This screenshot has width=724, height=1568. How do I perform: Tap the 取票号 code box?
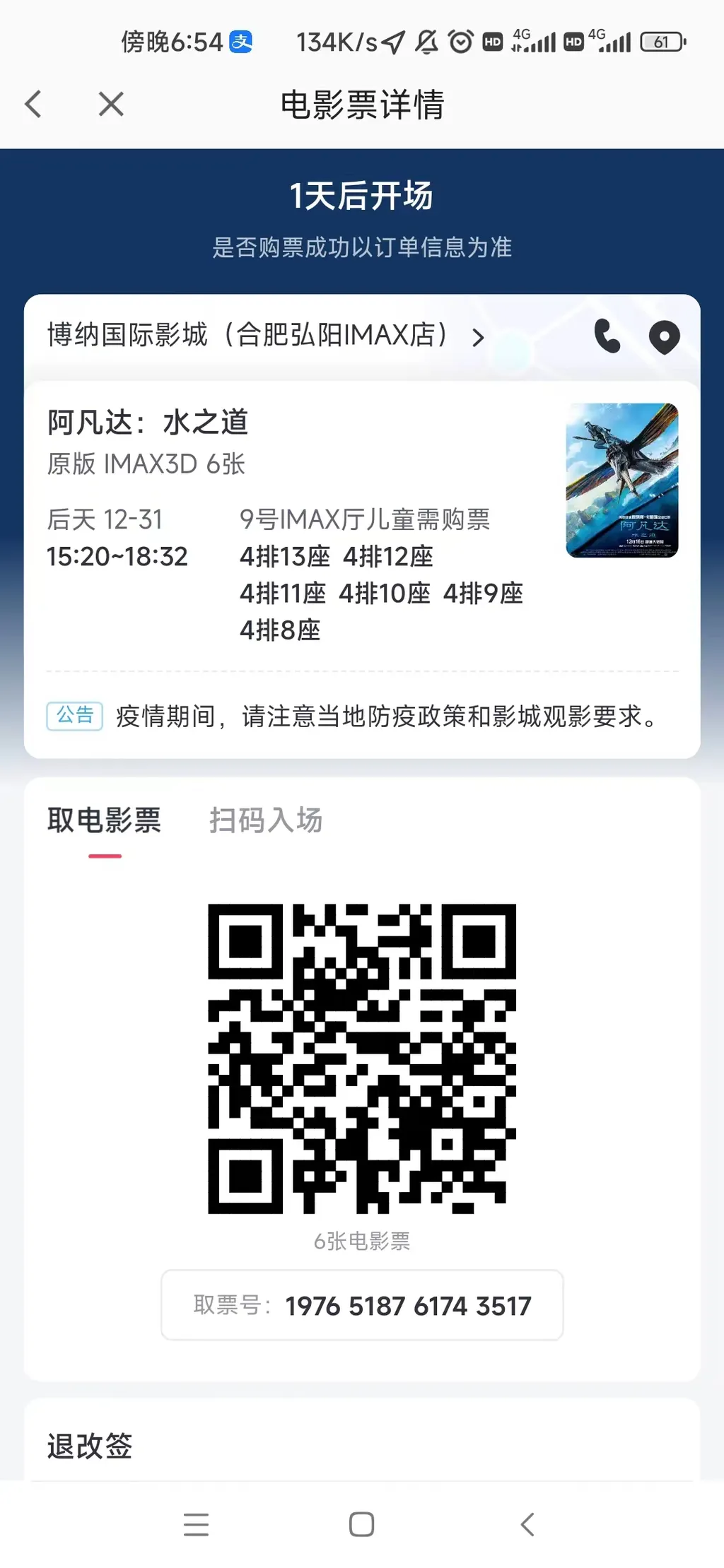[362, 1305]
